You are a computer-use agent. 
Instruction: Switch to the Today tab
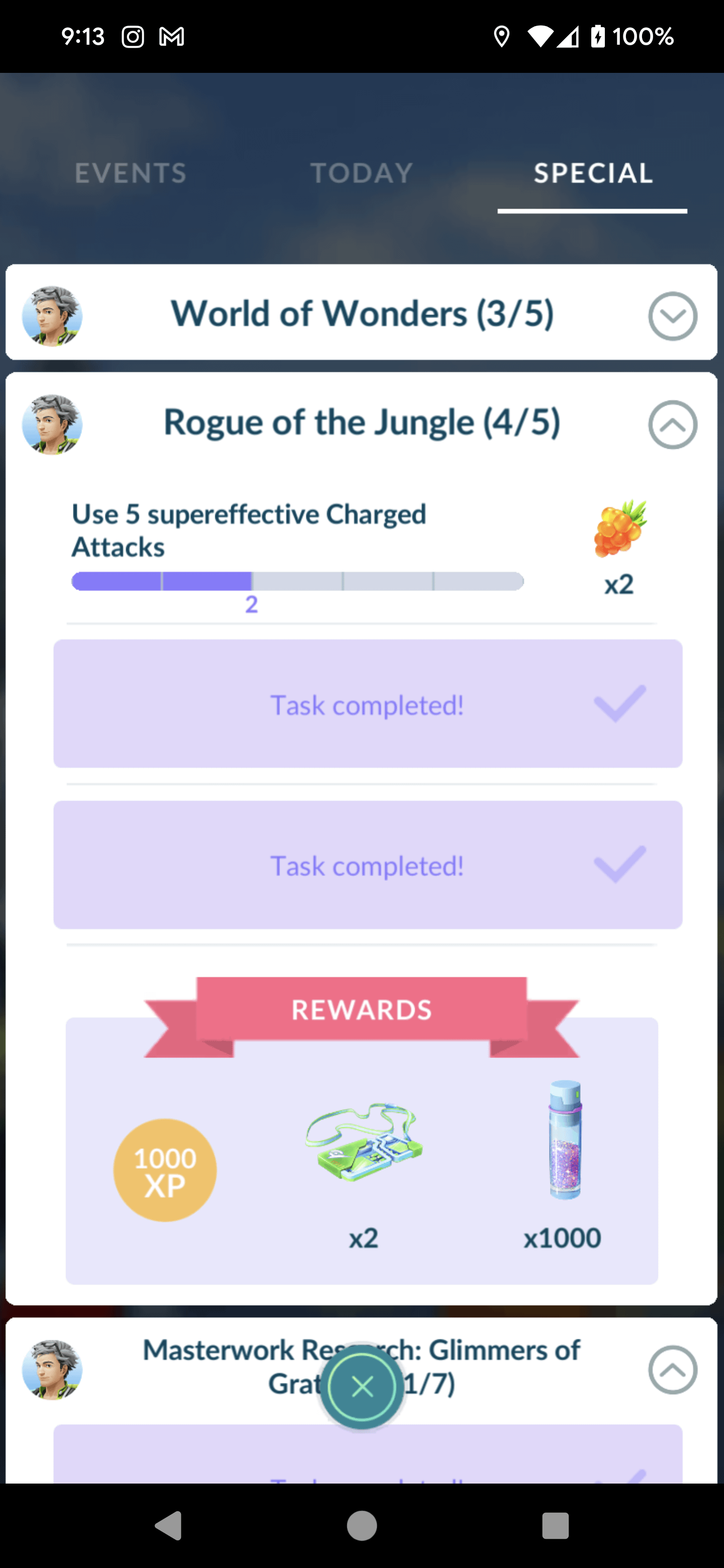click(x=361, y=173)
